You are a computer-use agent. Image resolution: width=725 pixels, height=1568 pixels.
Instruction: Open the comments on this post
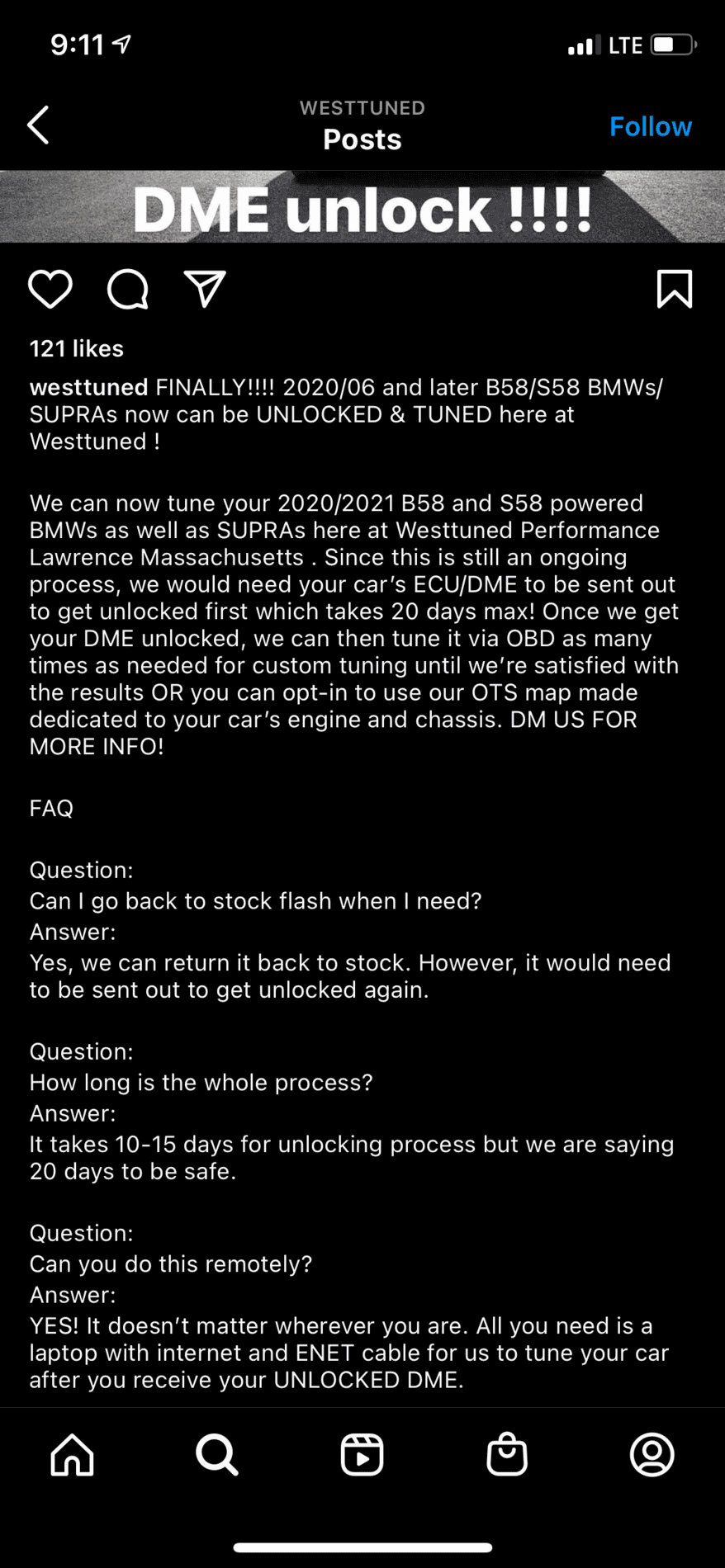click(128, 289)
